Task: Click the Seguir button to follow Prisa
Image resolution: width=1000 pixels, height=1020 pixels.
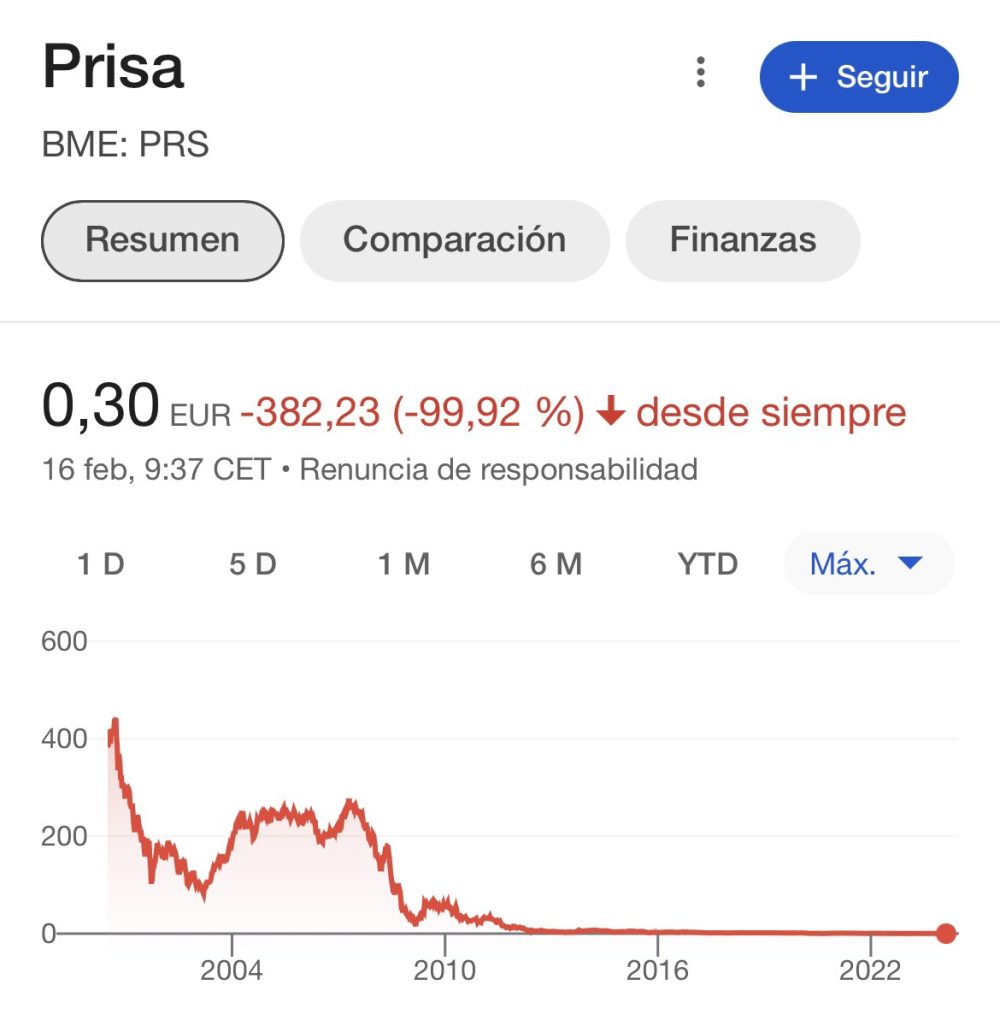Action: [858, 76]
